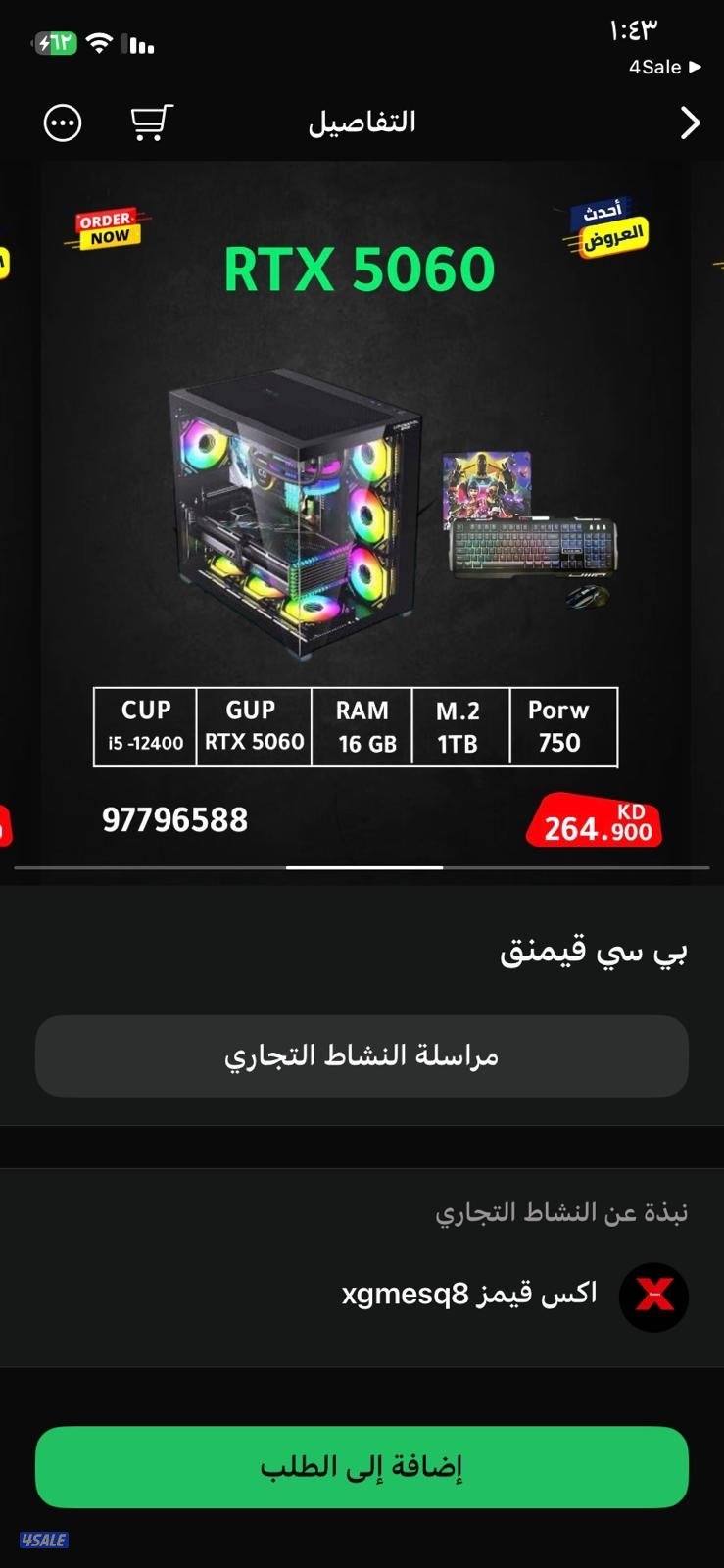
Task: Tap the cellular signal bars icon
Action: click(x=136, y=43)
